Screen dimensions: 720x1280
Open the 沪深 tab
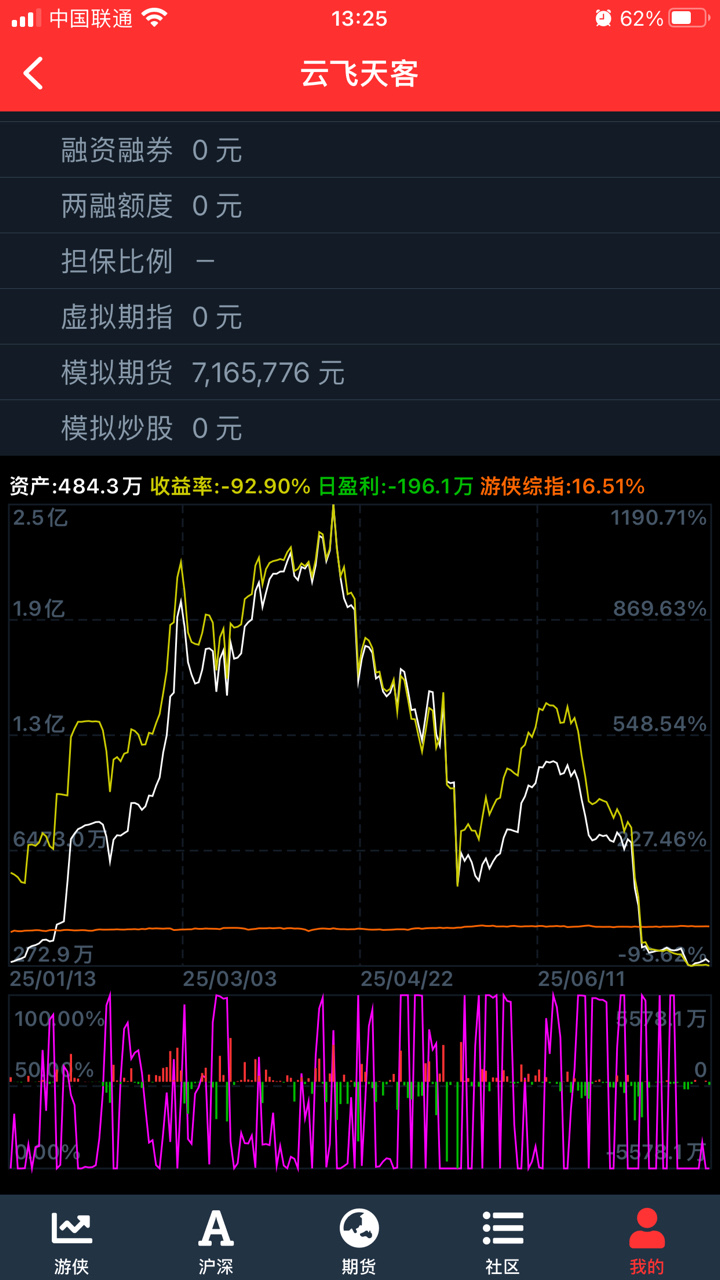(216, 1240)
